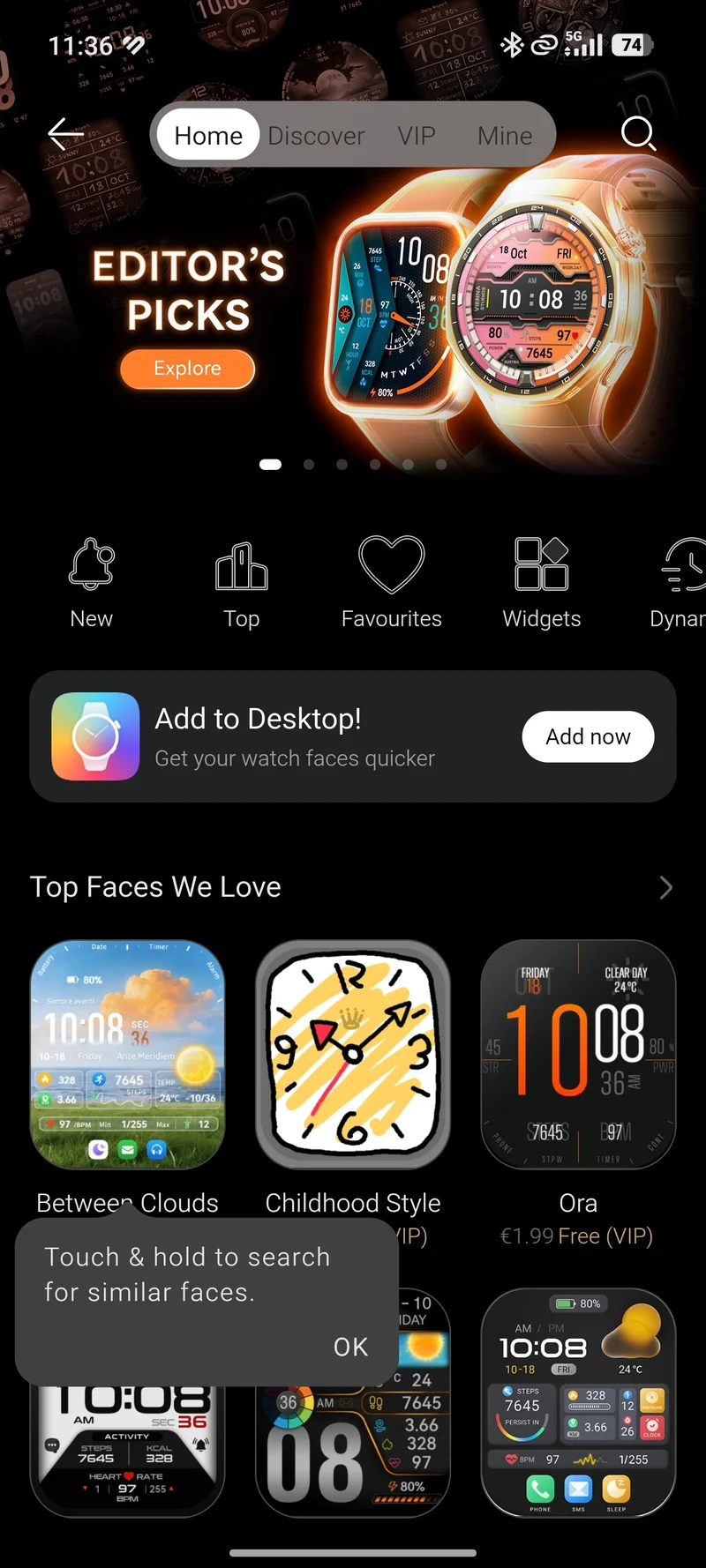Open the Mine tab

(x=505, y=136)
